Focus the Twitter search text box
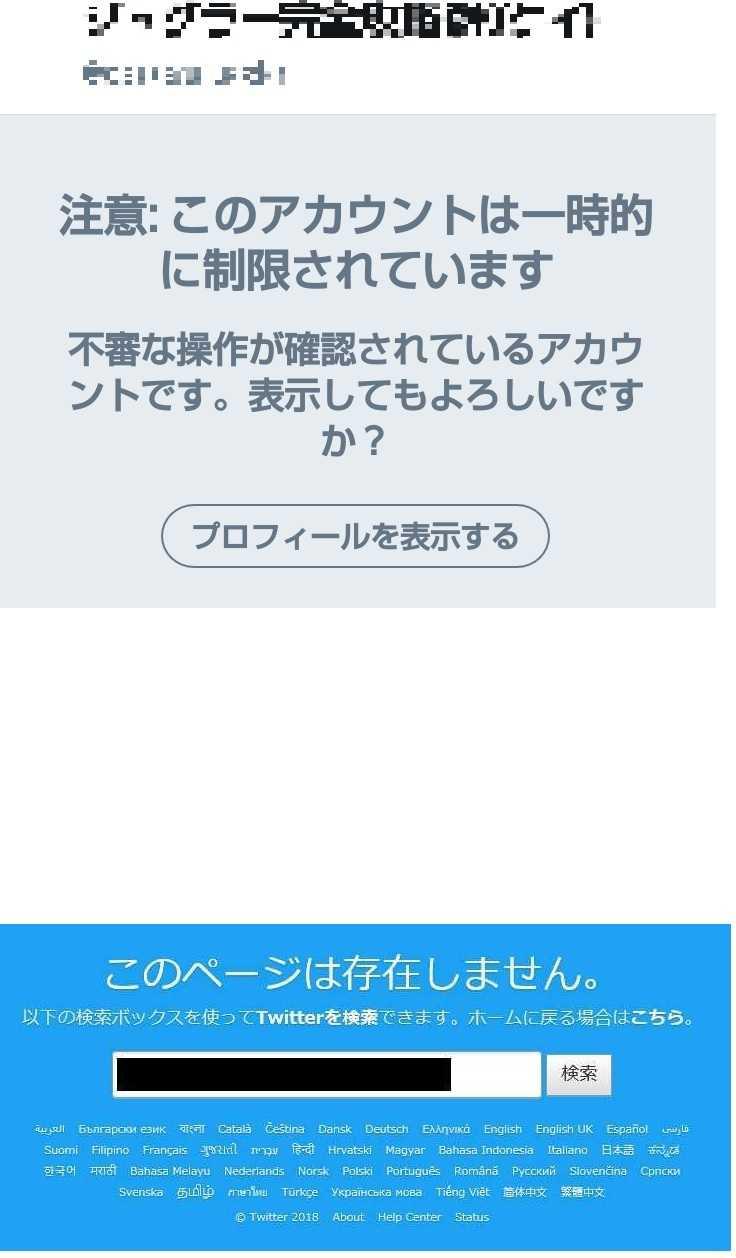Viewport: 736px width, 1258px height. pyautogui.click(x=326, y=1074)
